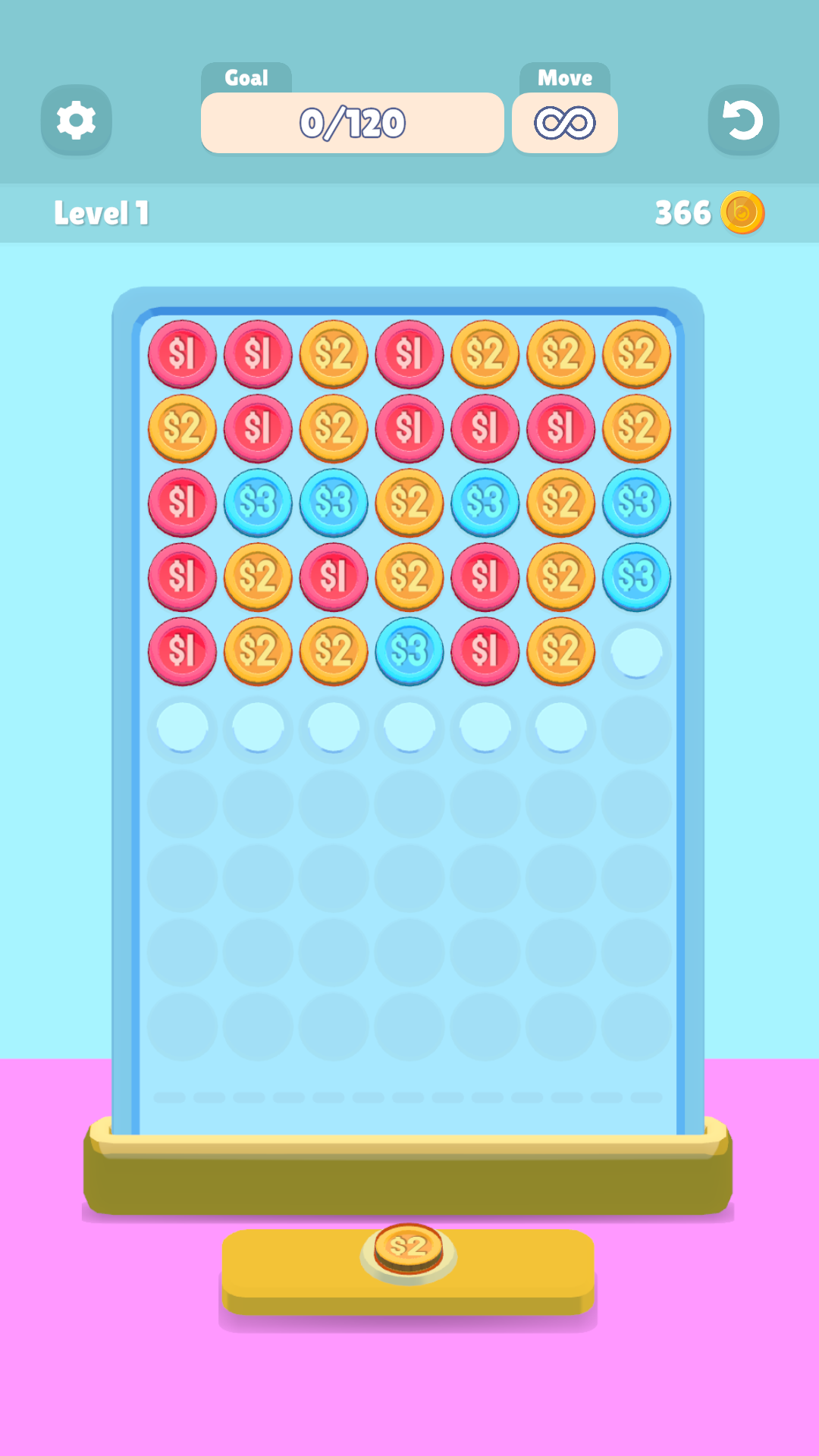Tap the blue $3 coin at far right of row four
Image resolution: width=819 pixels, height=1456 pixels.
637,578
